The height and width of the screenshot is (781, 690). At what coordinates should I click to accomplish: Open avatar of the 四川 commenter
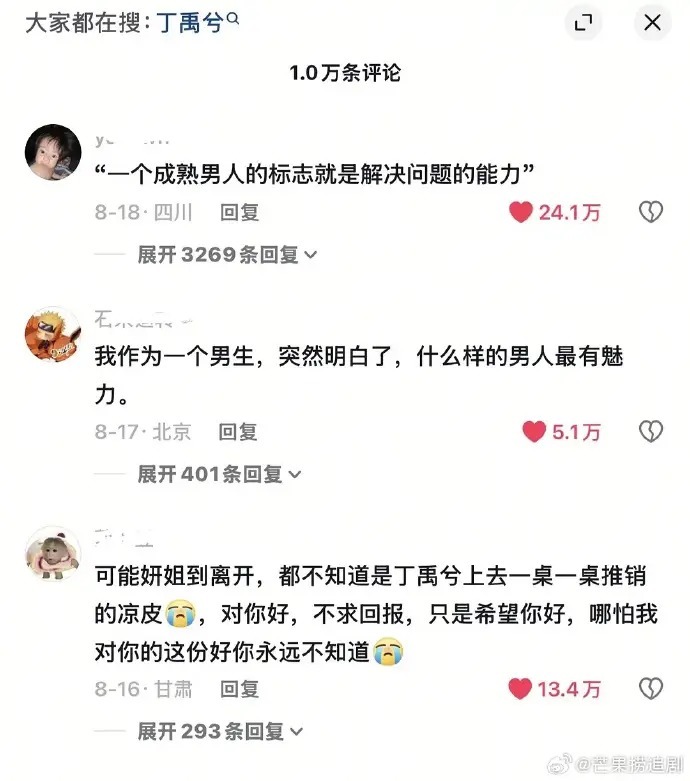point(52,152)
